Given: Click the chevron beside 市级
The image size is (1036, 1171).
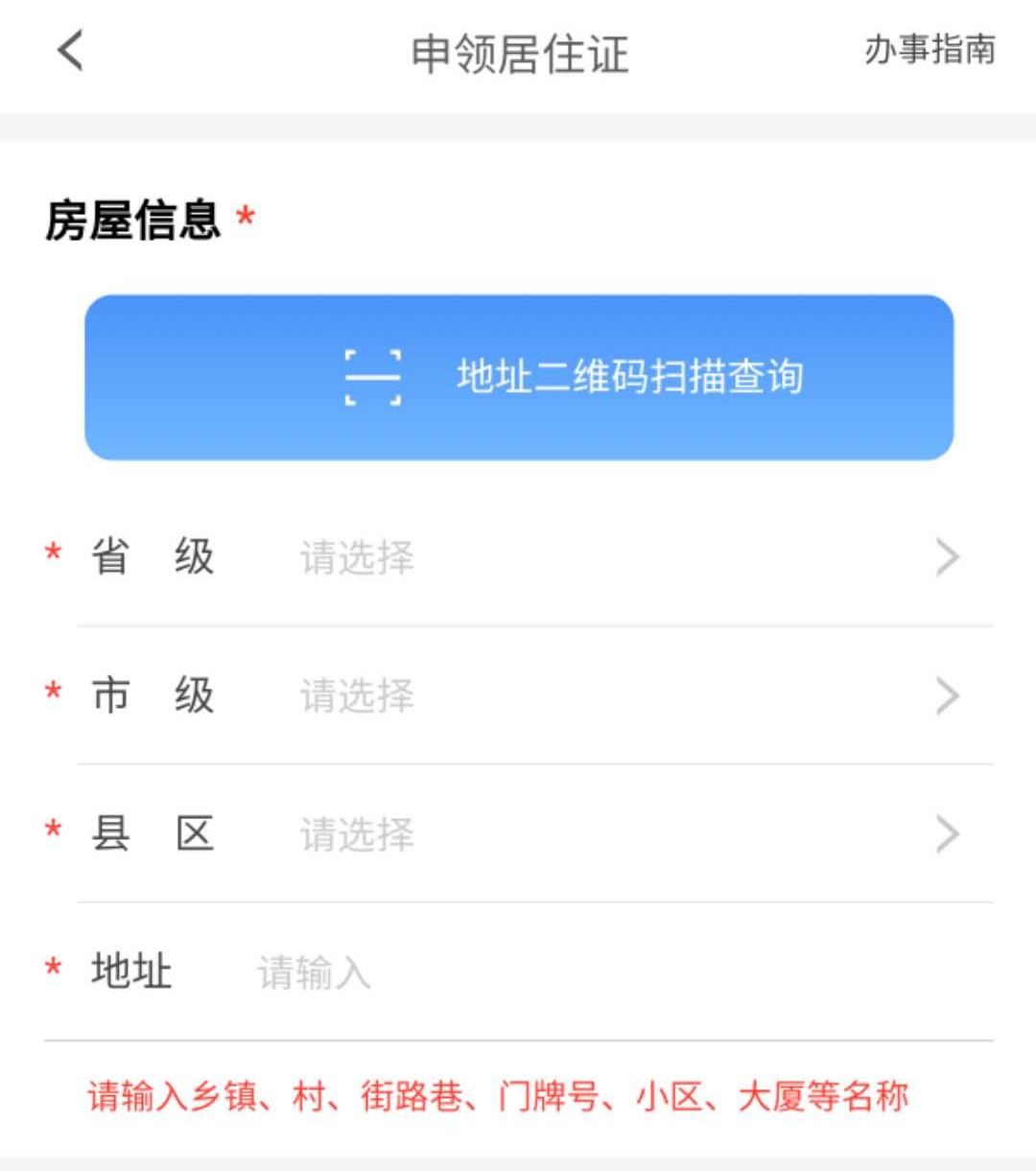Looking at the screenshot, I should 948,696.
